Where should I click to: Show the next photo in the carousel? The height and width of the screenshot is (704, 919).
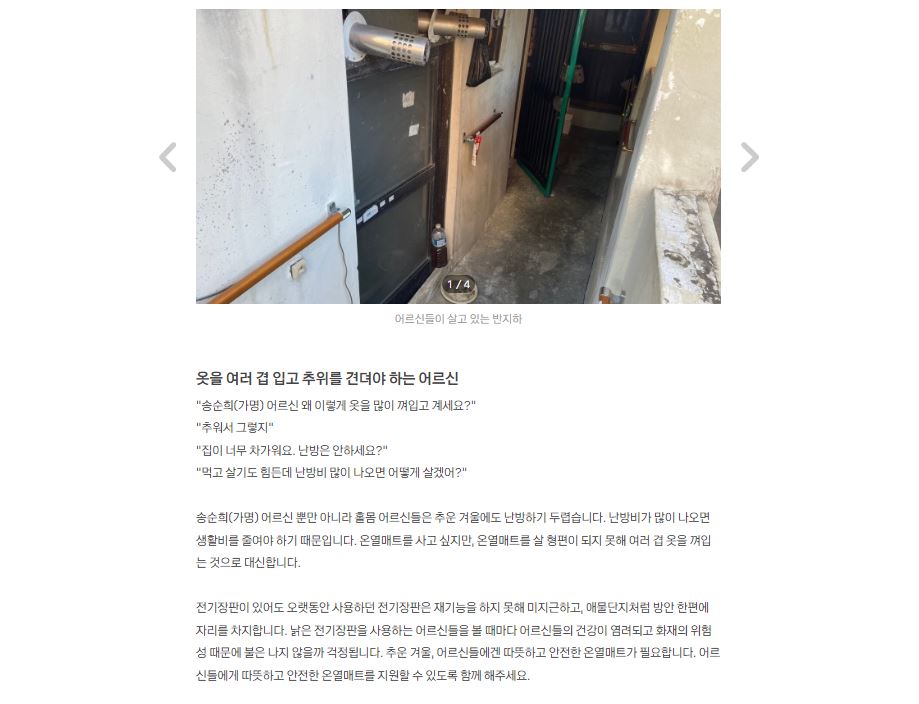[x=749, y=157]
